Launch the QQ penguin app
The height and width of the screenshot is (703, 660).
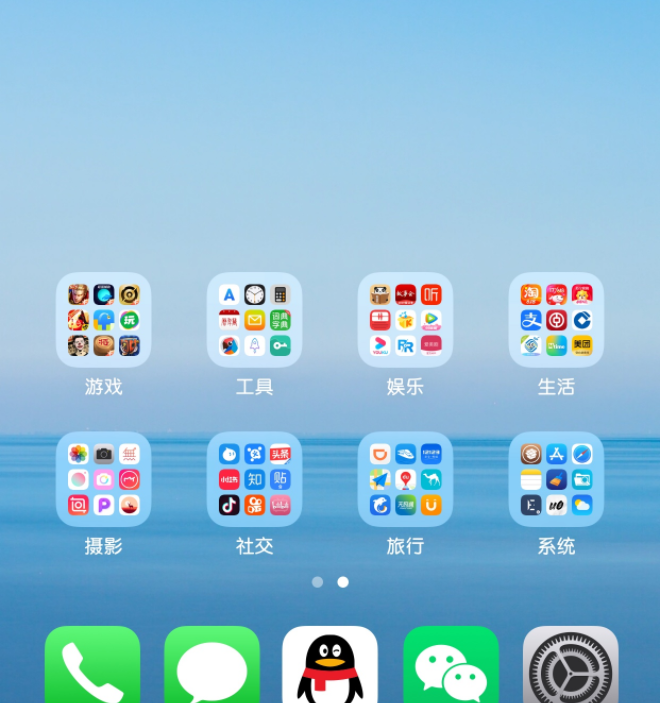click(x=330, y=667)
